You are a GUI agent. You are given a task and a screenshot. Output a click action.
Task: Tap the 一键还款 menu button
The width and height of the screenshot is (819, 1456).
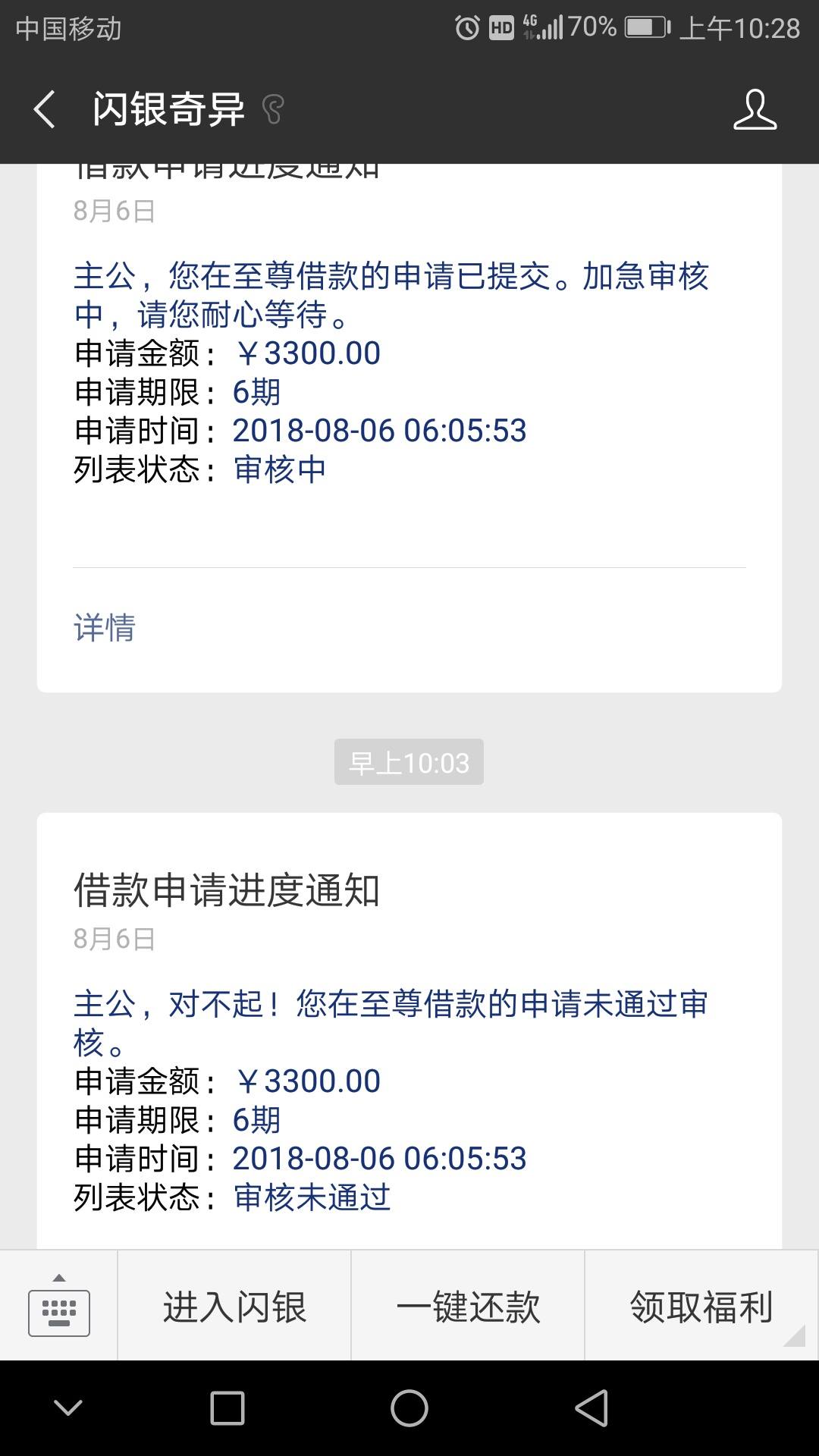468,1306
